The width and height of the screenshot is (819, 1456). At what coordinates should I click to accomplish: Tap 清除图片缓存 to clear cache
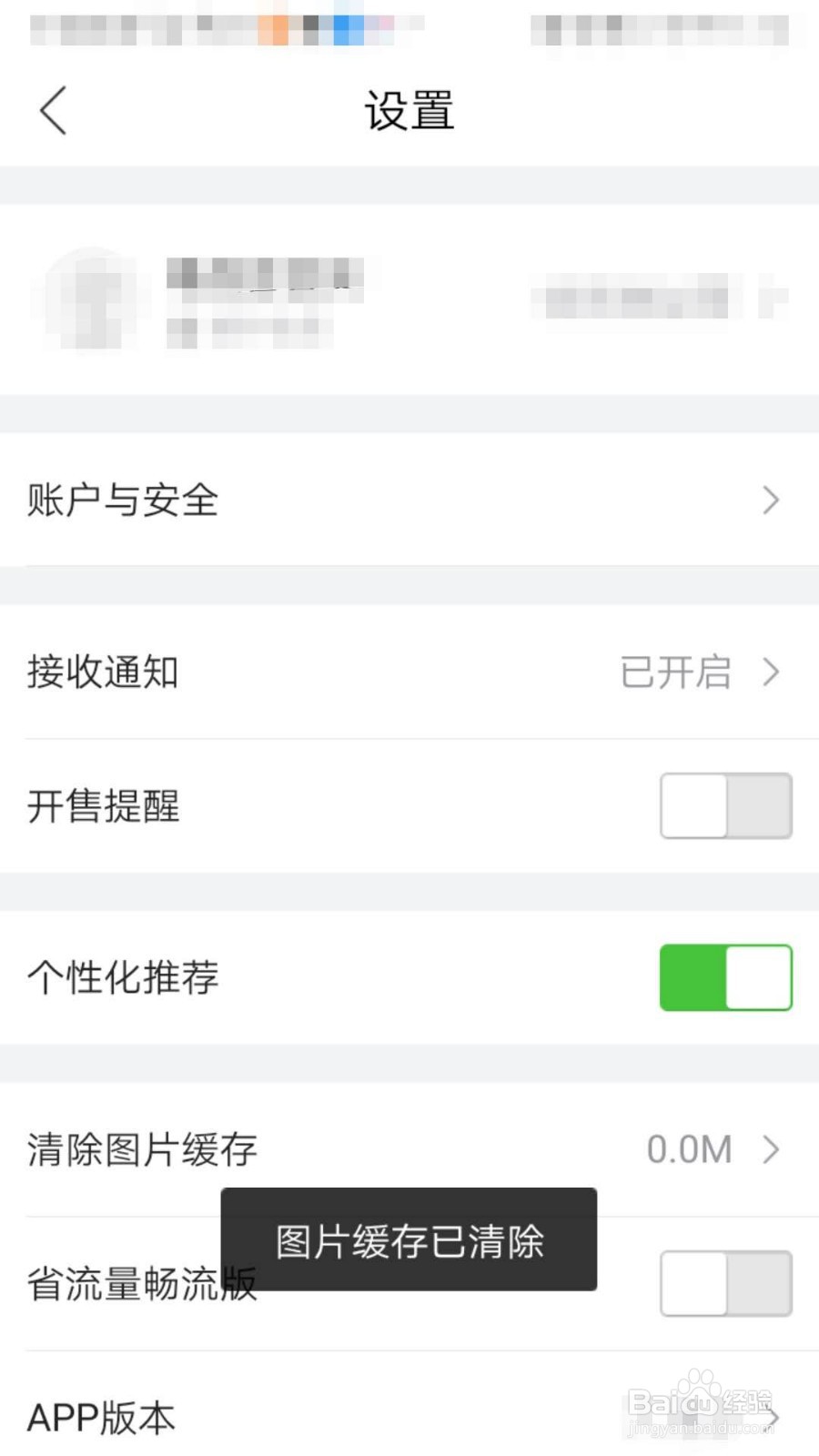click(x=143, y=1149)
